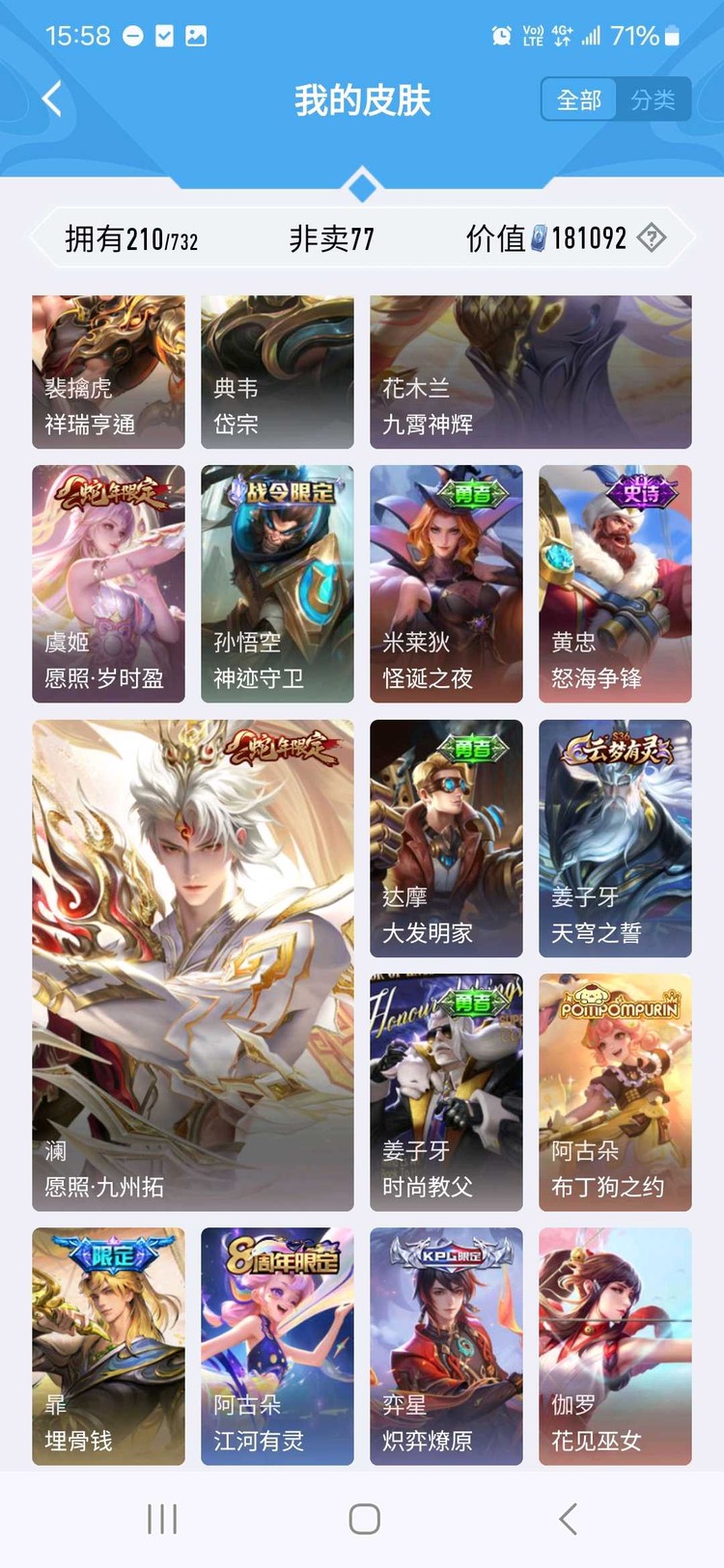Open 阿古朵 布丁狗之约 skin
This screenshot has height=1568, width=724.
pos(615,1092)
